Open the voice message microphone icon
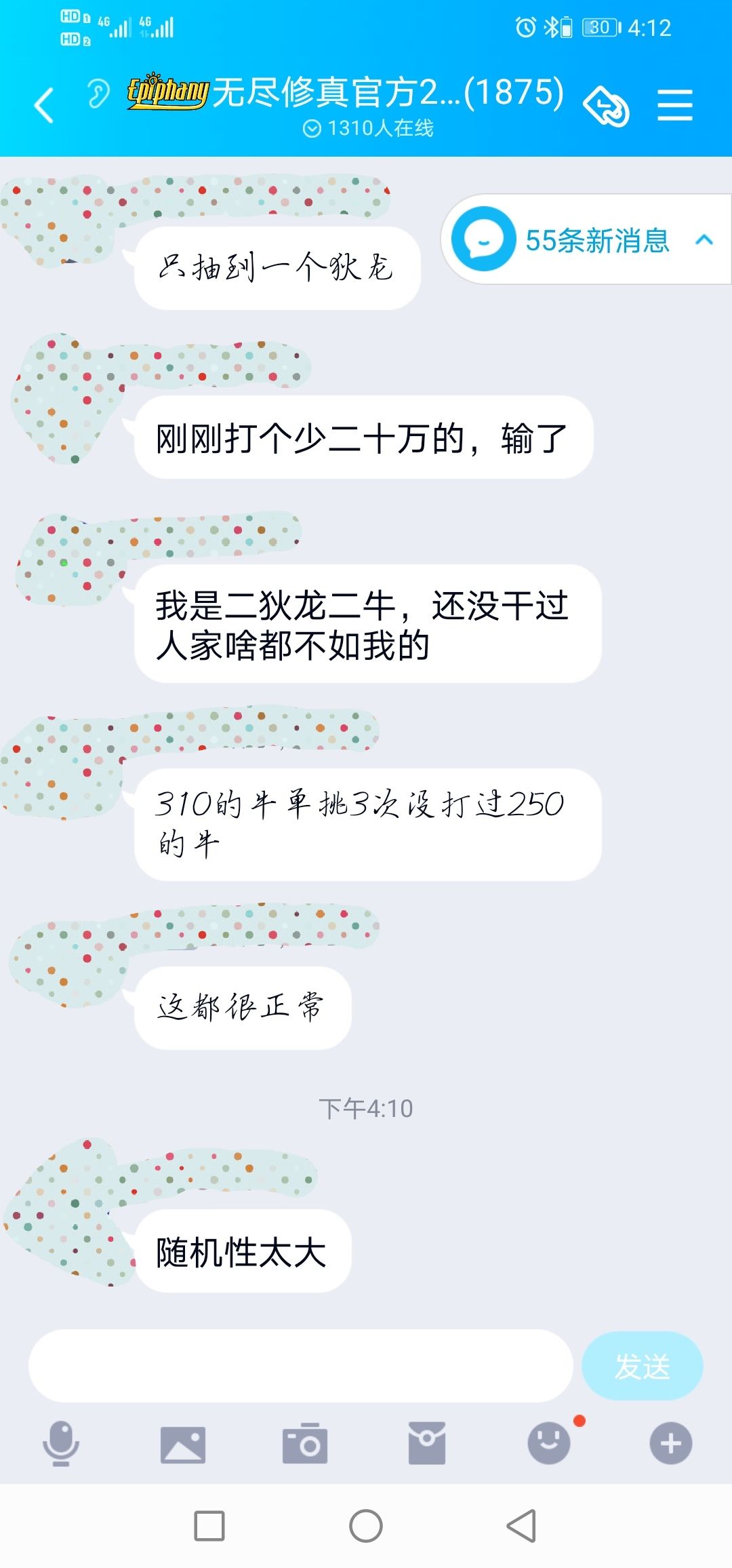 tap(61, 1445)
